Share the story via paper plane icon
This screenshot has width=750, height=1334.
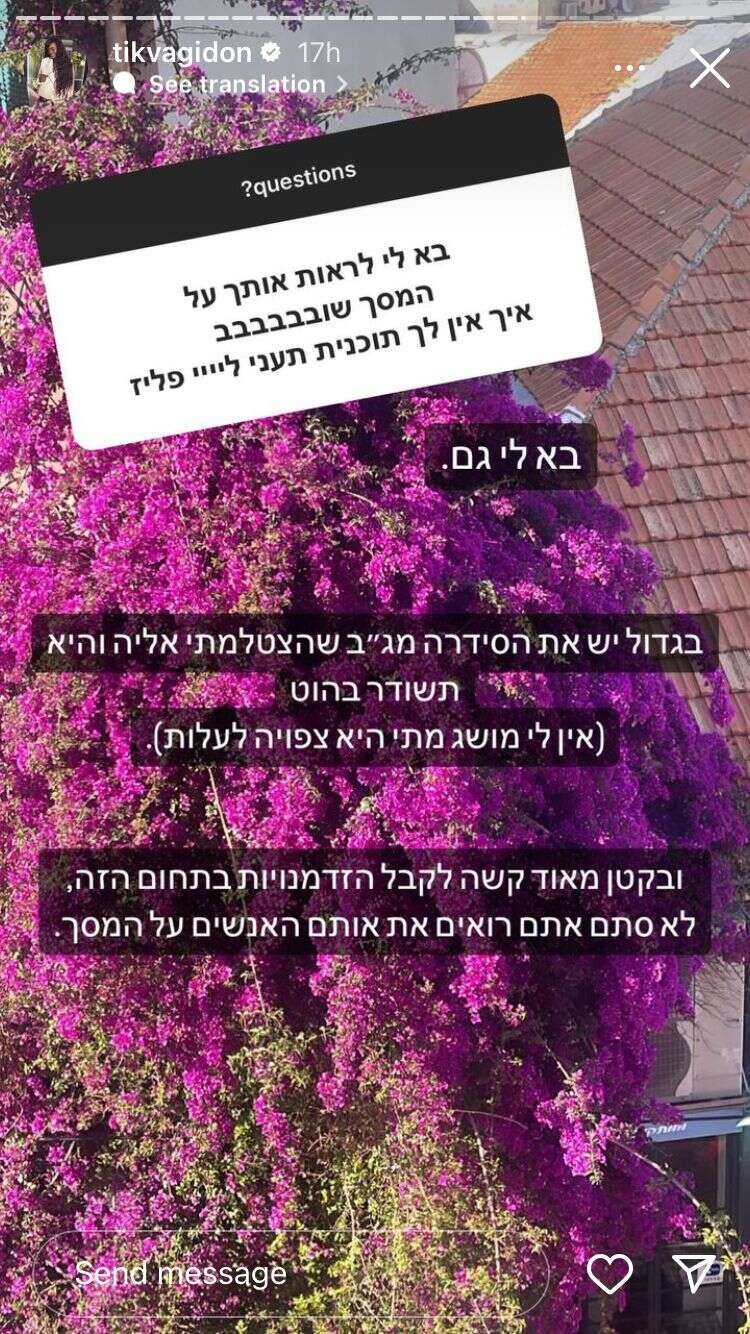693,1273
